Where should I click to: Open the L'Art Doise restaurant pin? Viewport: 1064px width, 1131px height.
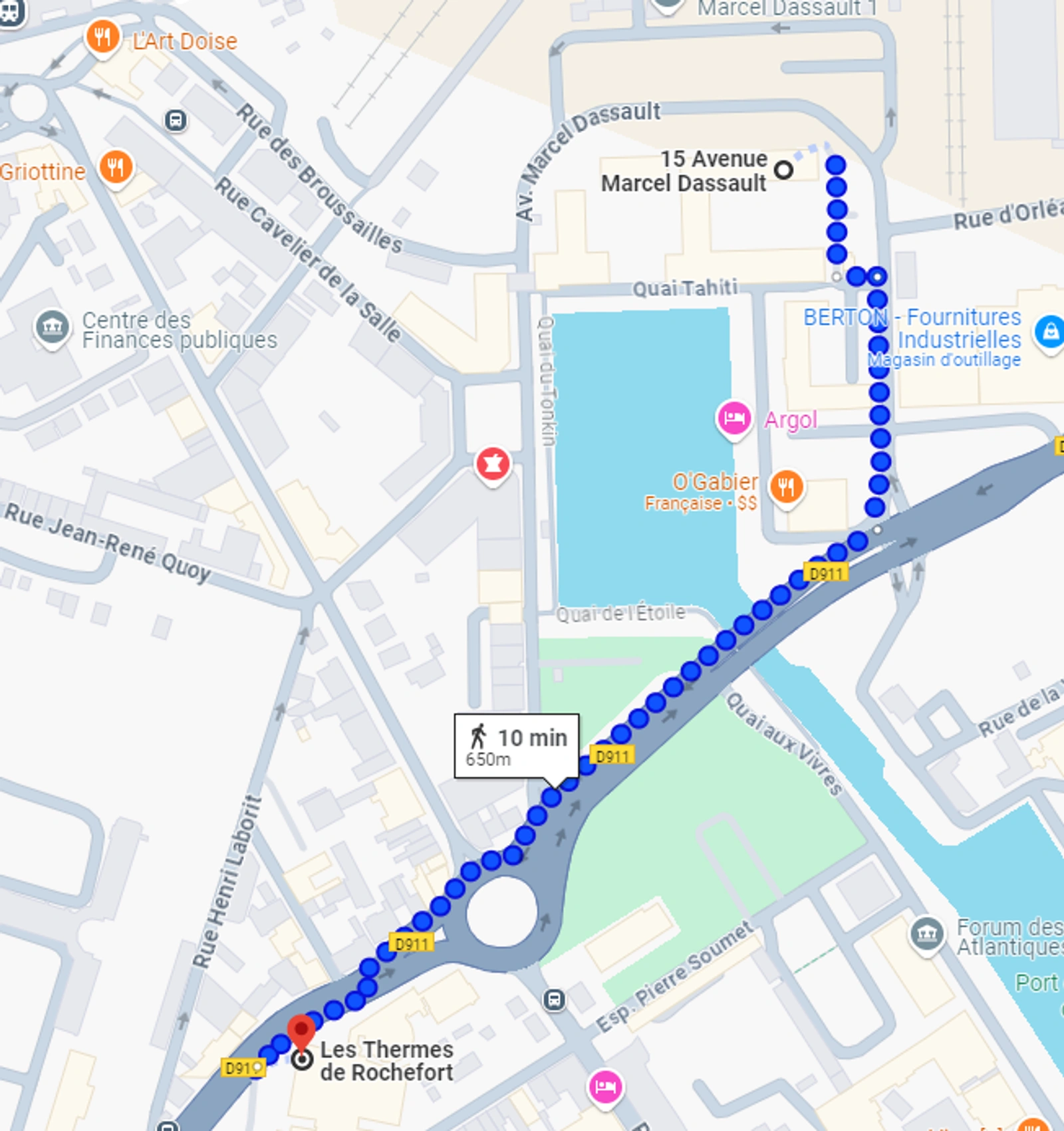coord(102,37)
